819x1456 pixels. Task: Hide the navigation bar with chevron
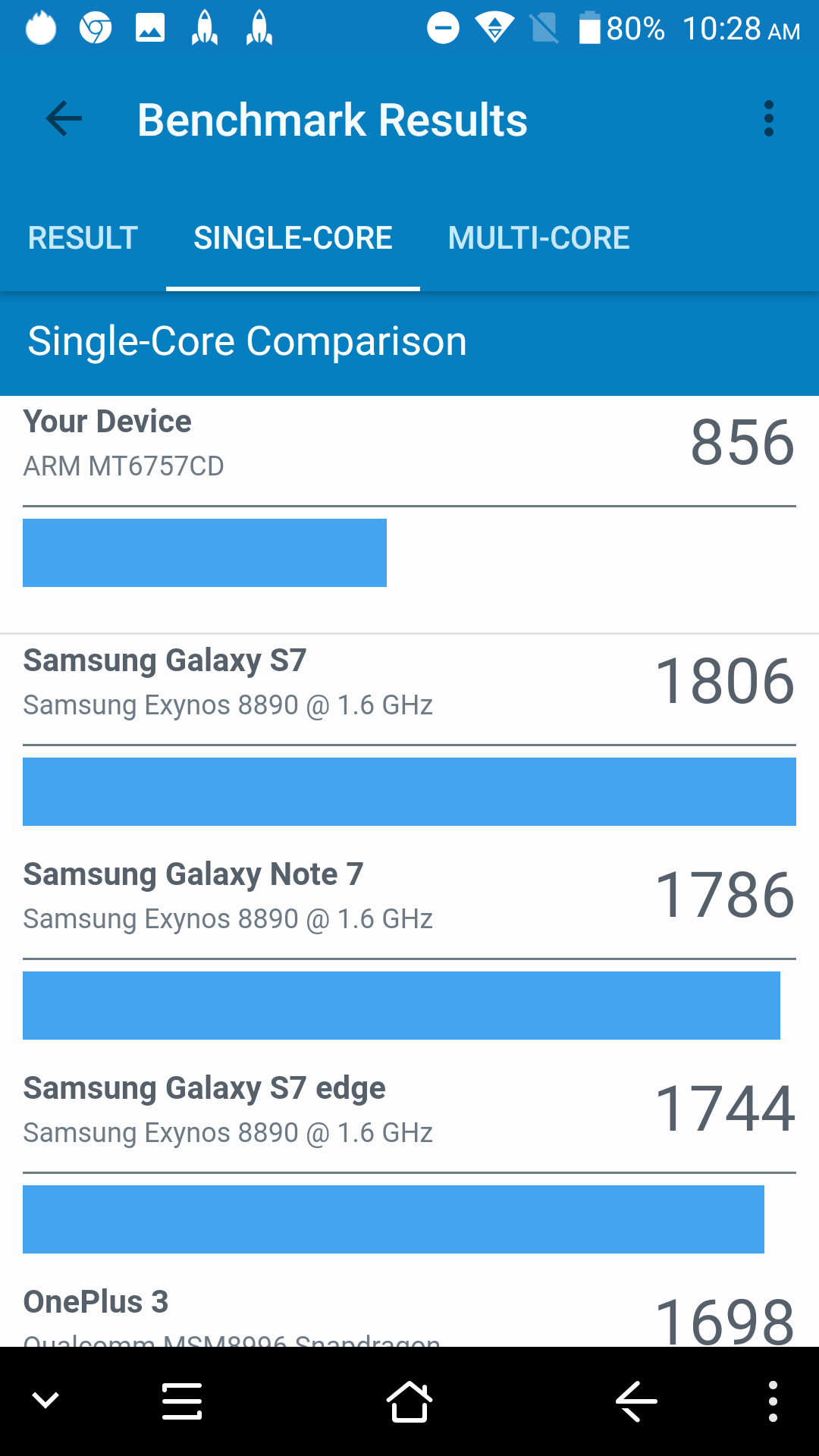[x=45, y=1401]
